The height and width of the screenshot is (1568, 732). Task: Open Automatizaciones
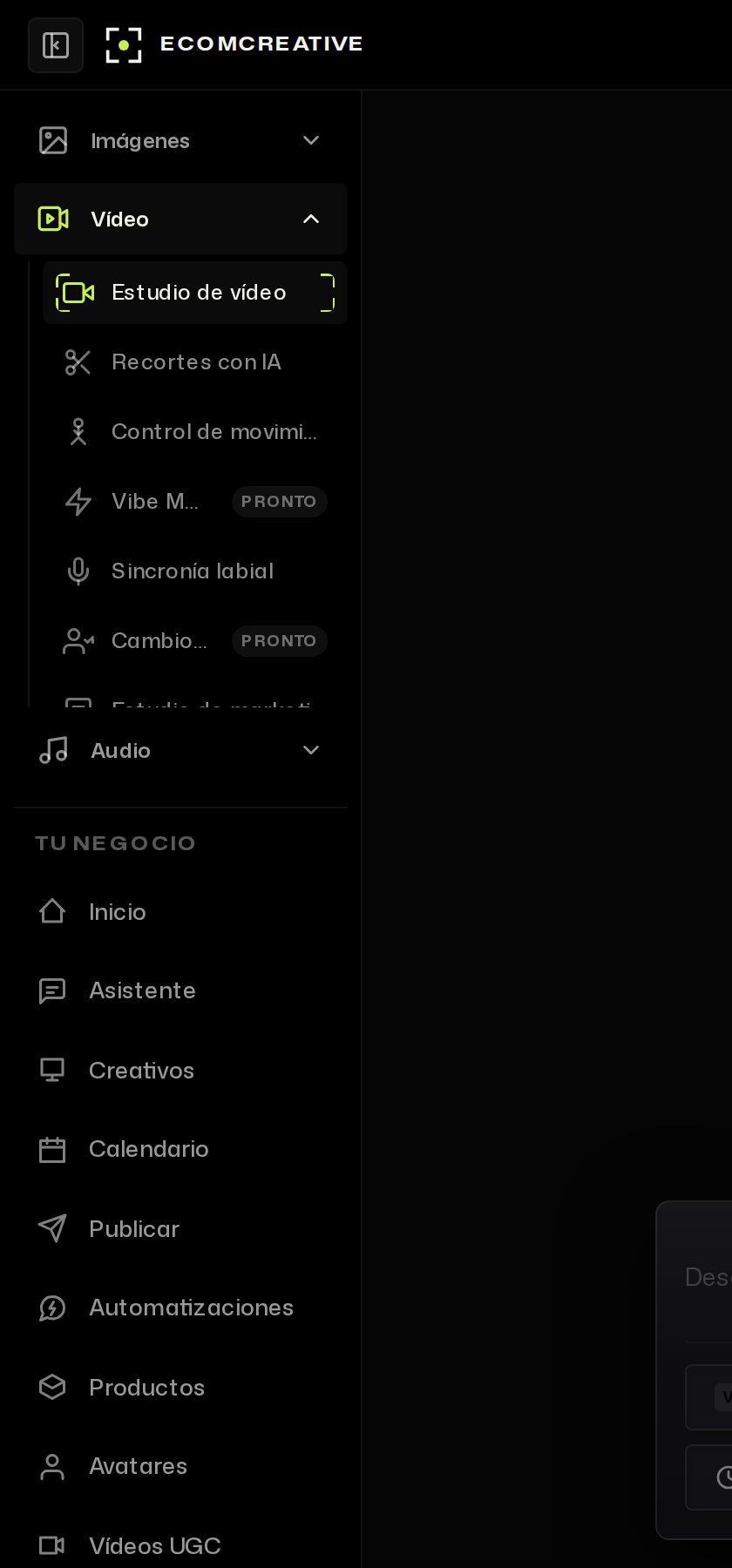click(x=180, y=1308)
